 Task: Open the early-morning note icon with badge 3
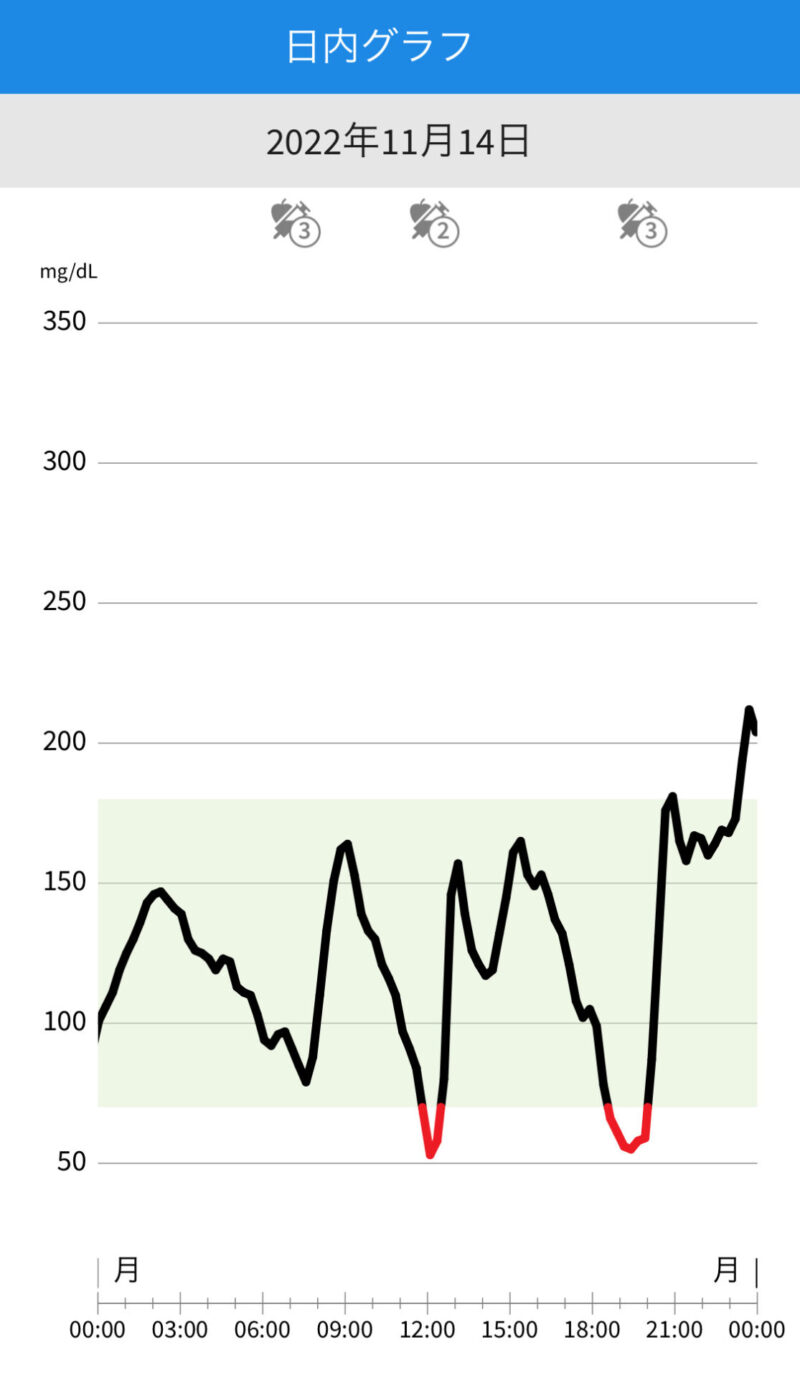coord(296,222)
